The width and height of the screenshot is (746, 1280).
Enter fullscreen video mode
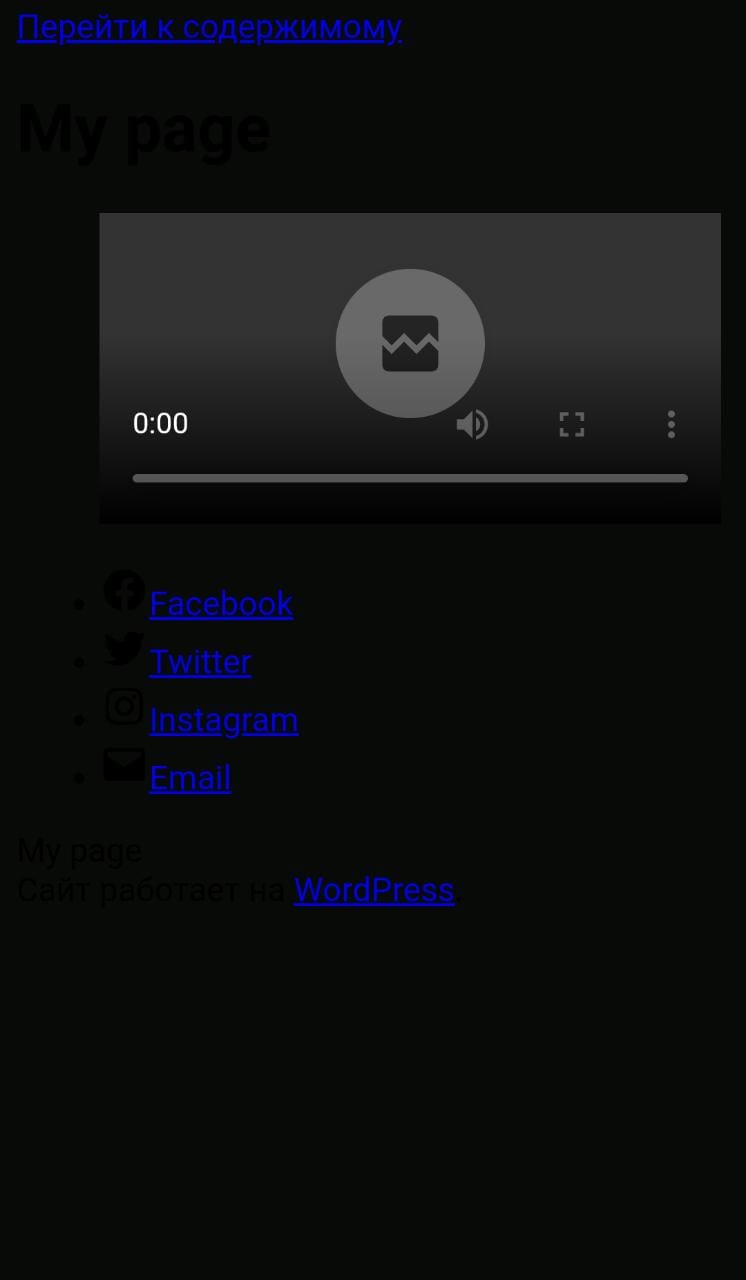571,425
